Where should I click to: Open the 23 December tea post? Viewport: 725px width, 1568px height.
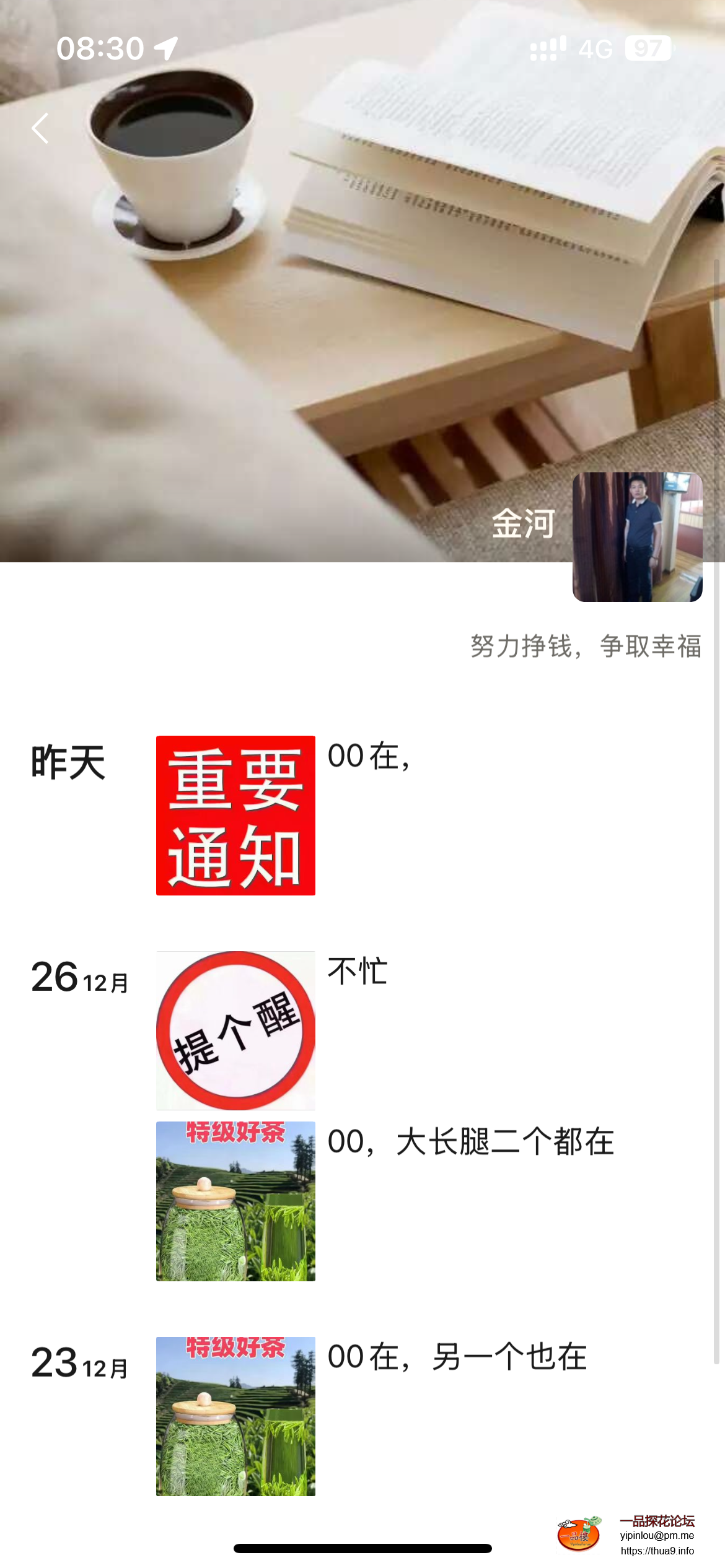point(235,1416)
